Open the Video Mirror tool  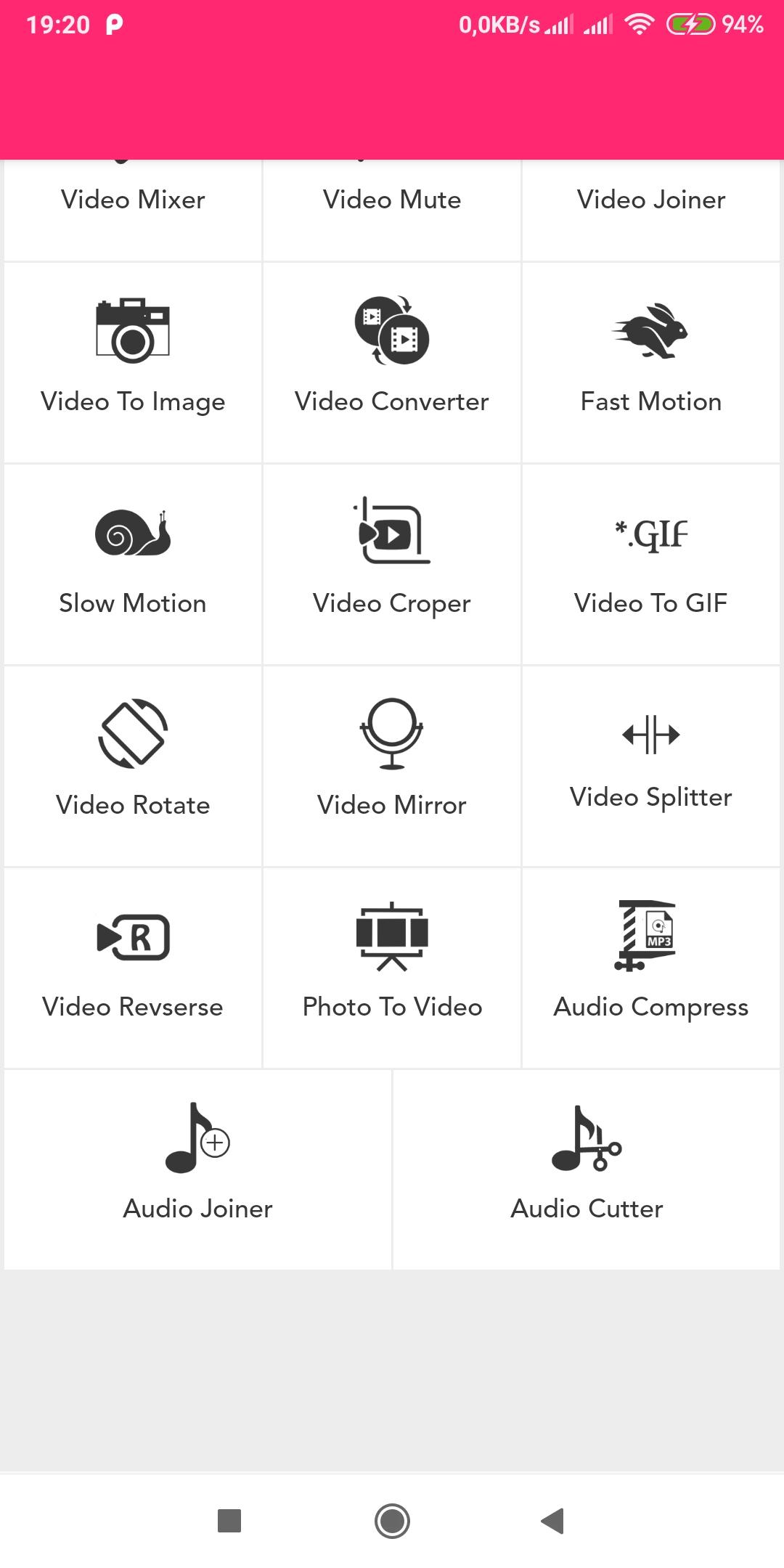(x=392, y=766)
